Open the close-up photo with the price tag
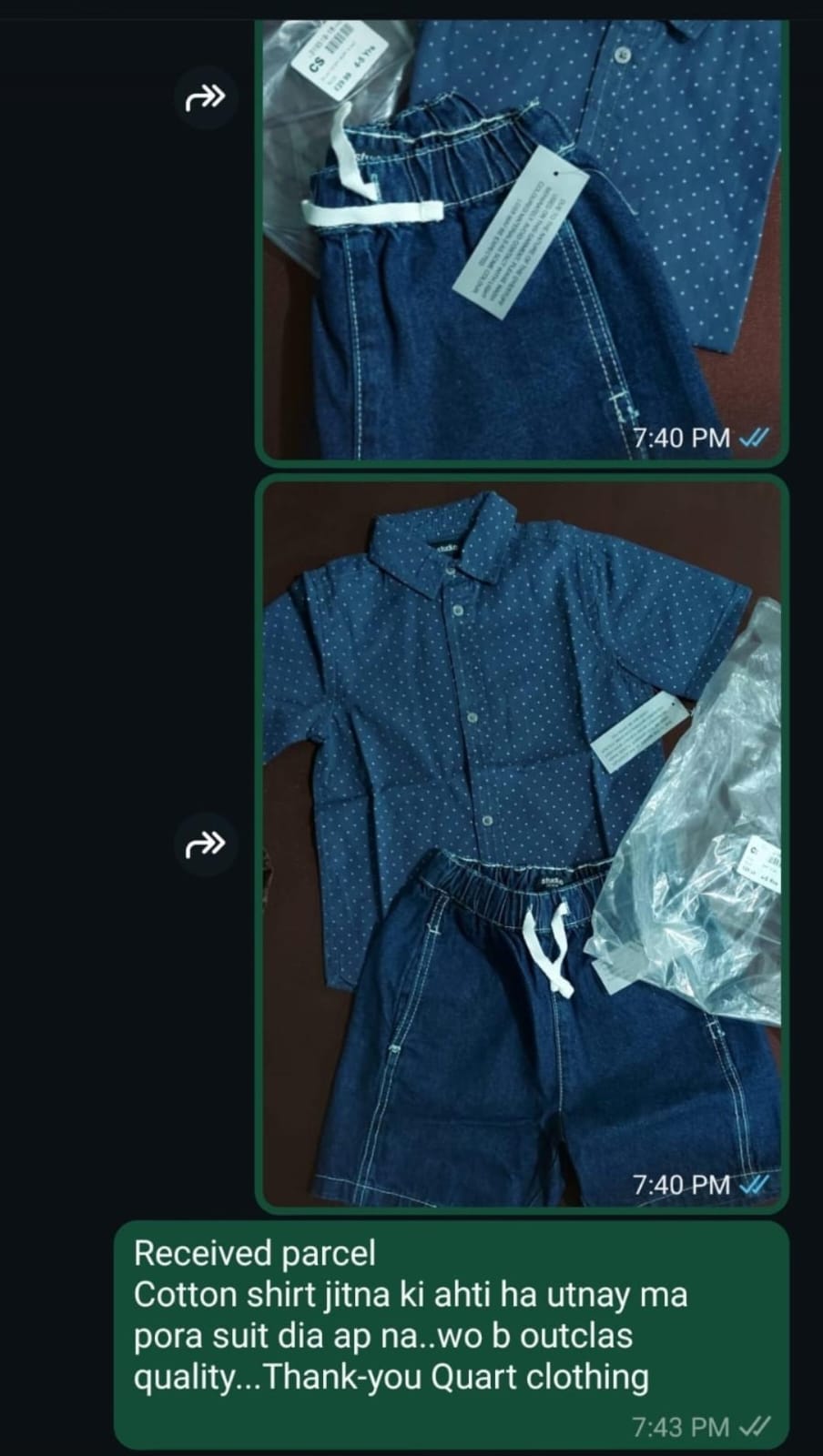This screenshot has width=823, height=1456. click(x=522, y=237)
